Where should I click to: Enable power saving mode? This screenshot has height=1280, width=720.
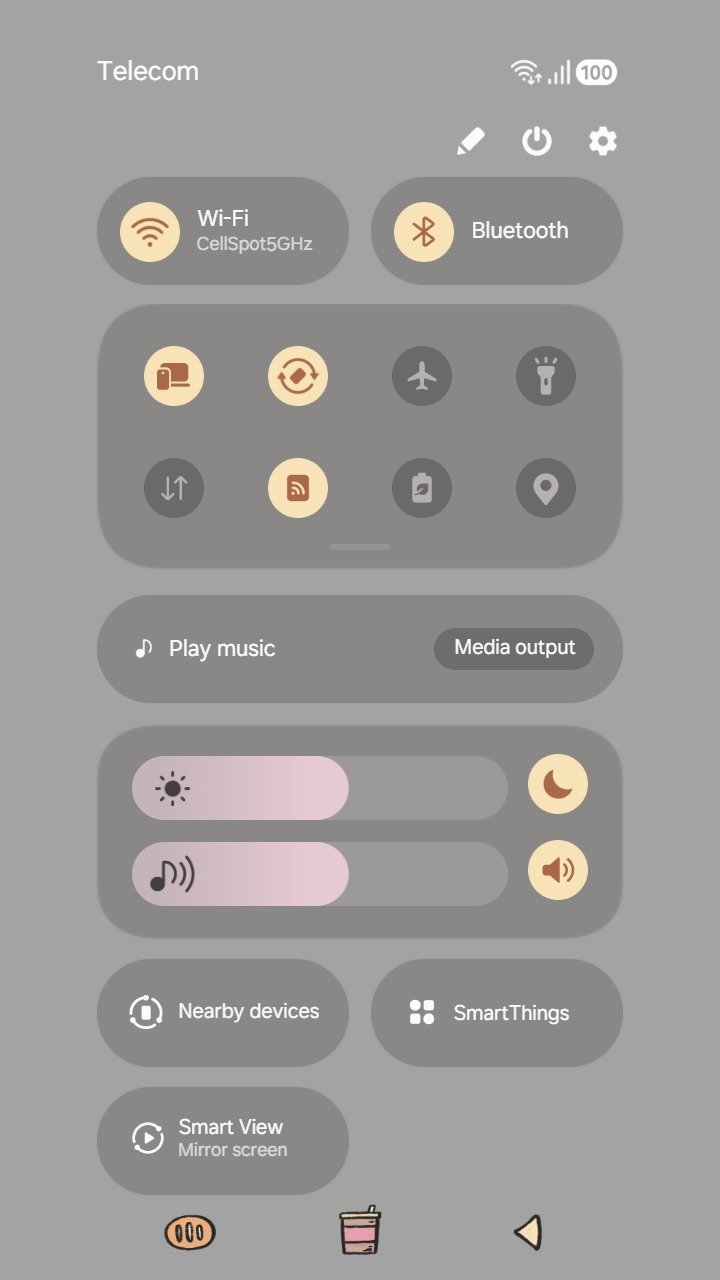422,488
